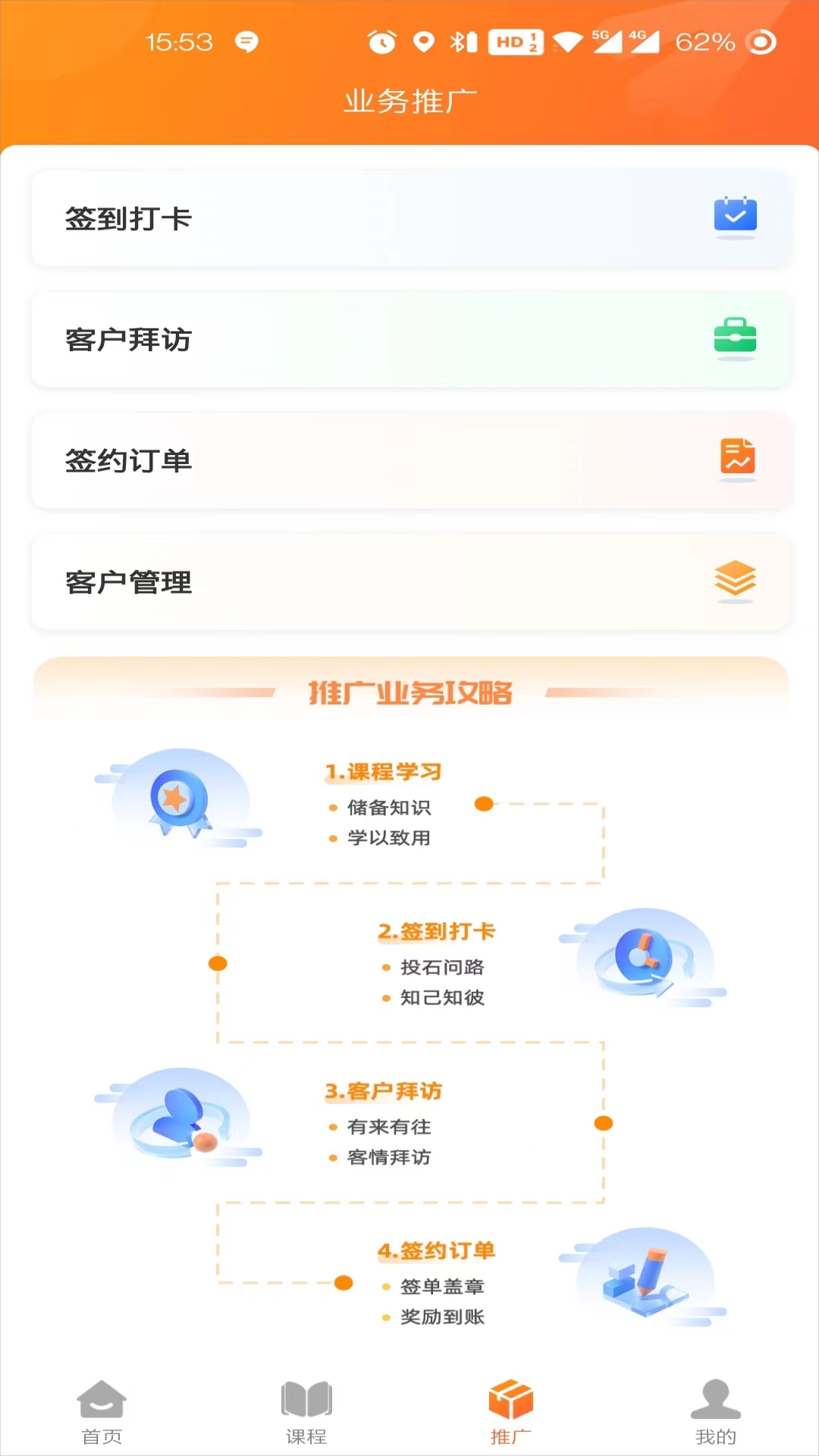The width and height of the screenshot is (819, 1456).
Task: Open the 签到打卡 check-in card
Action: (409, 218)
